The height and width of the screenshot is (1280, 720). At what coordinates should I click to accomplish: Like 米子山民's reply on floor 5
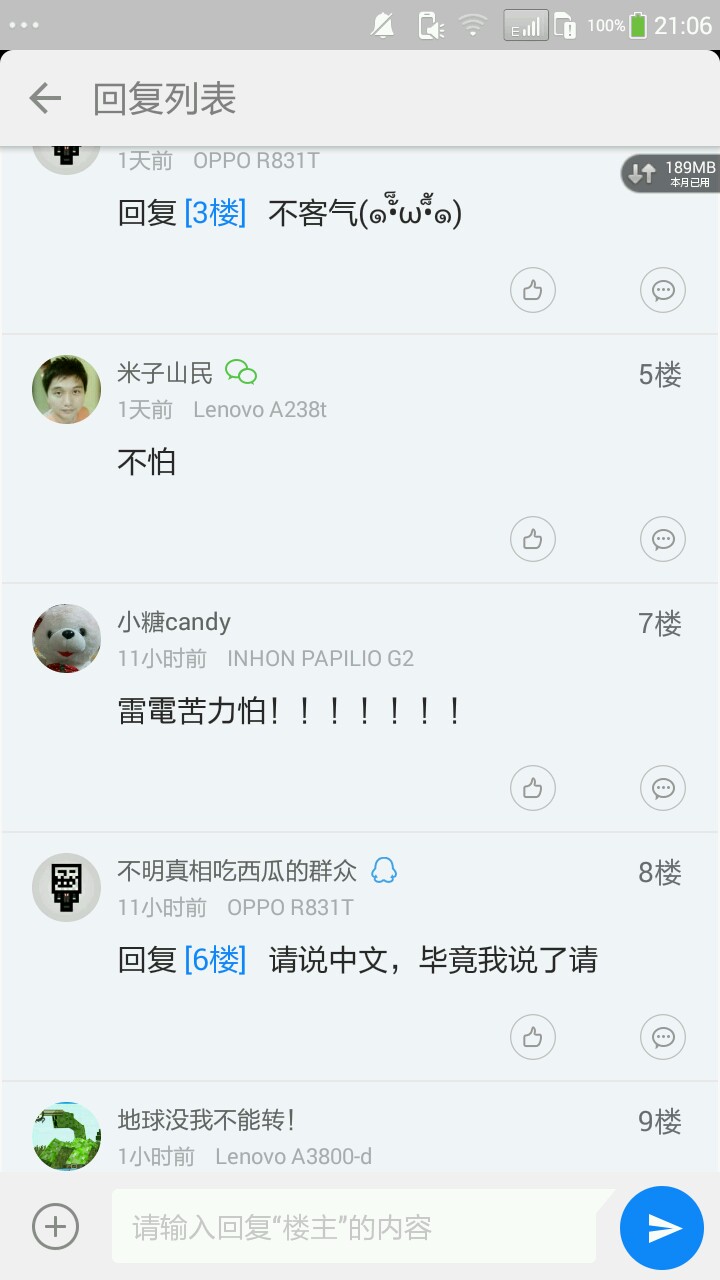click(532, 539)
